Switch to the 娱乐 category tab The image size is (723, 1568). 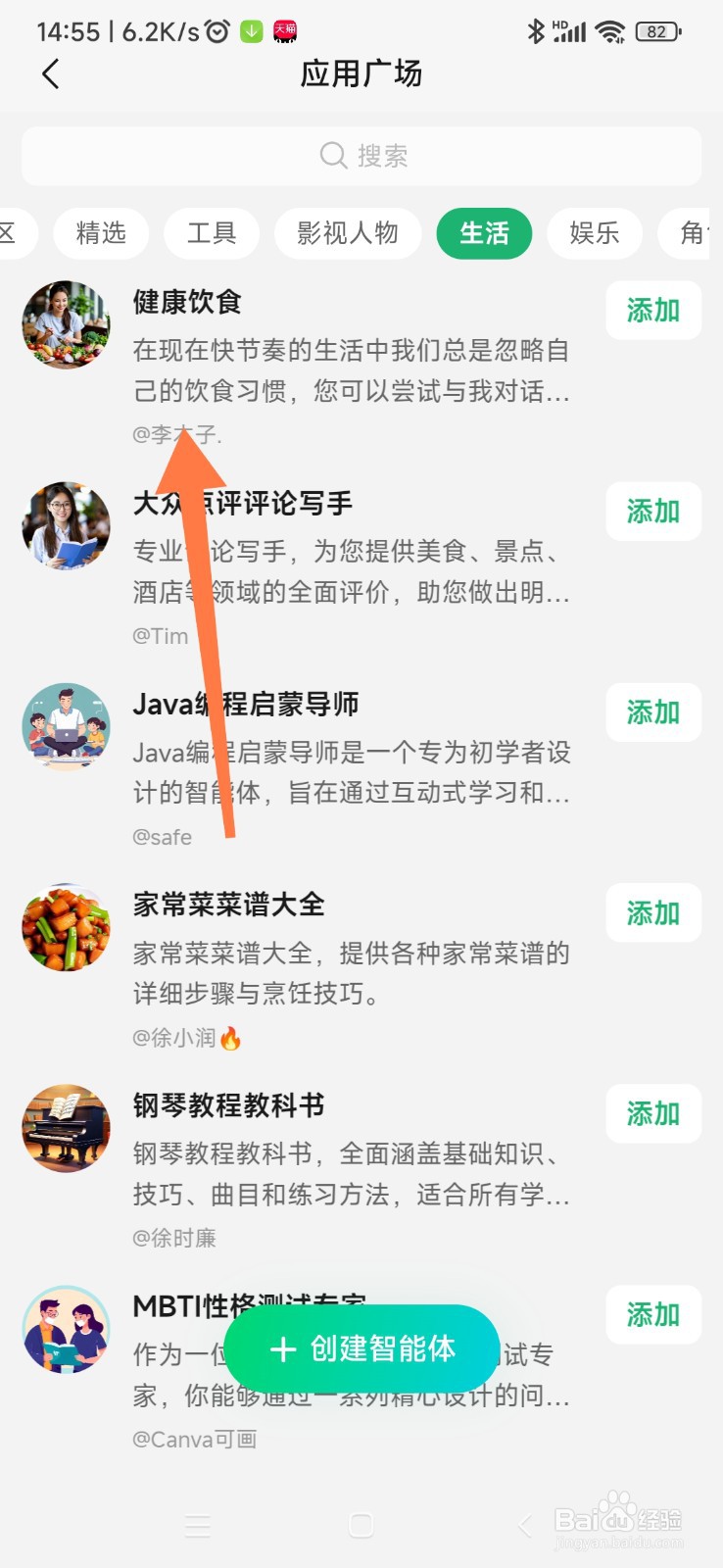coord(594,233)
